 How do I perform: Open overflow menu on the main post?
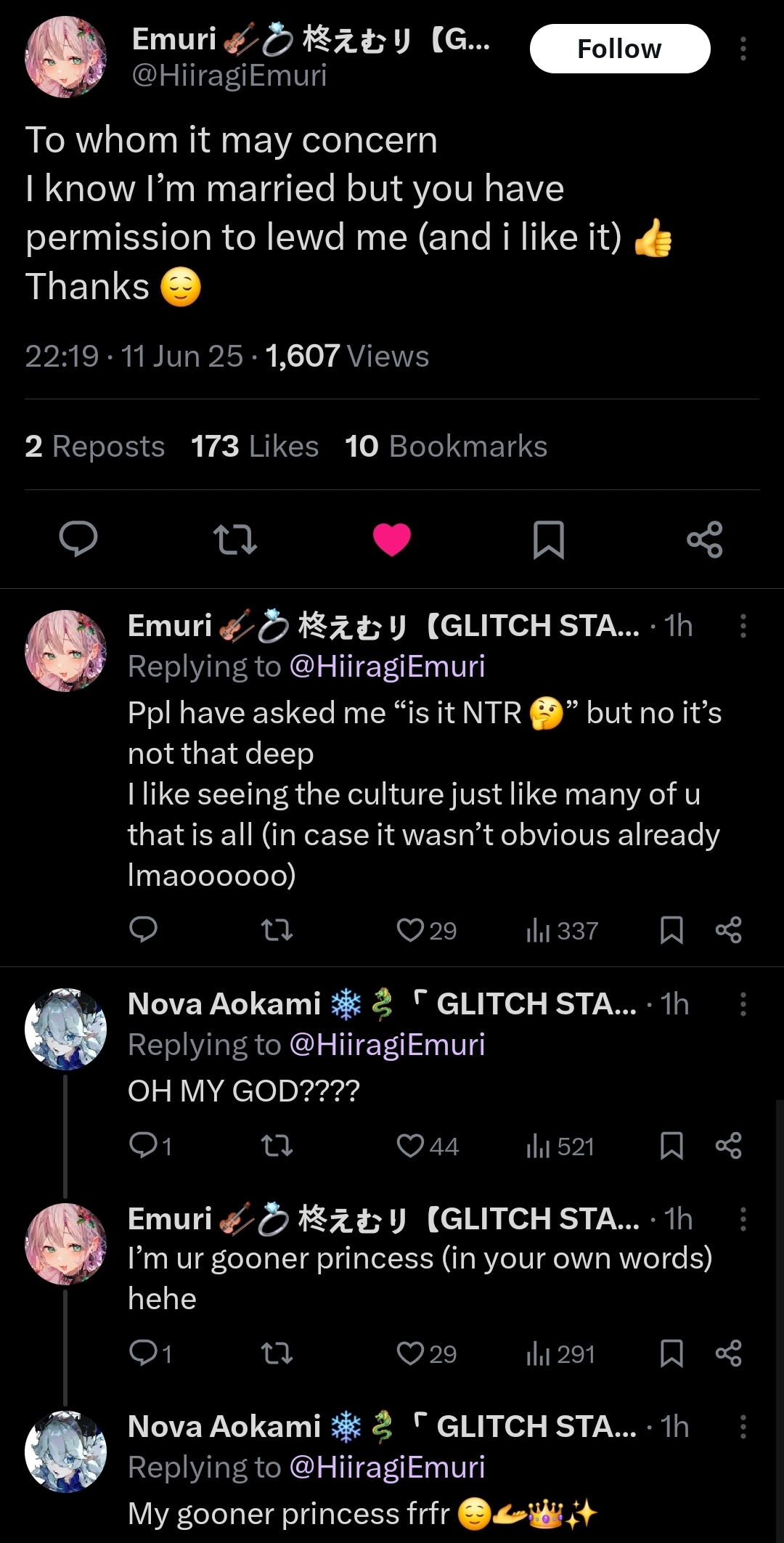(743, 49)
